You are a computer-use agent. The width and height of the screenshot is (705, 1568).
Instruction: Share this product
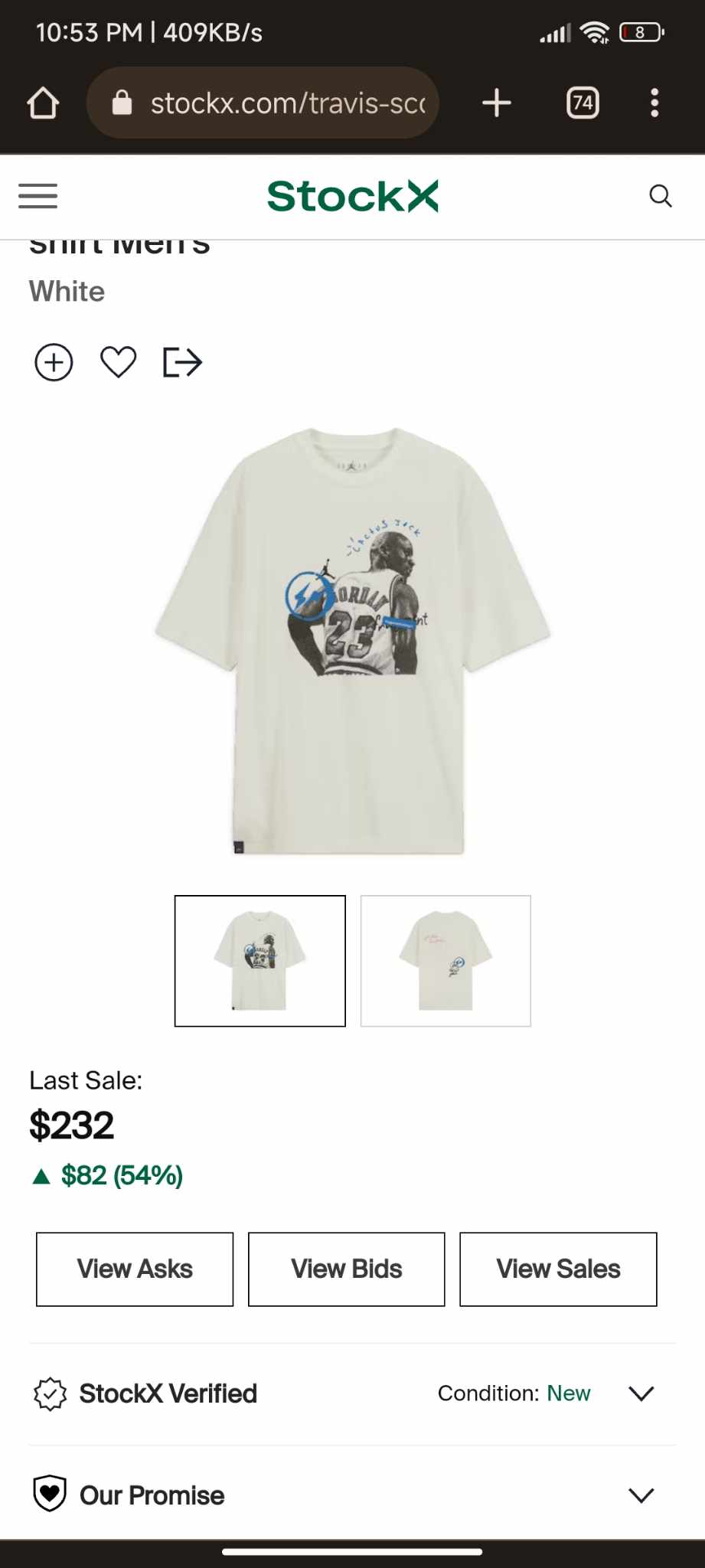point(183,362)
